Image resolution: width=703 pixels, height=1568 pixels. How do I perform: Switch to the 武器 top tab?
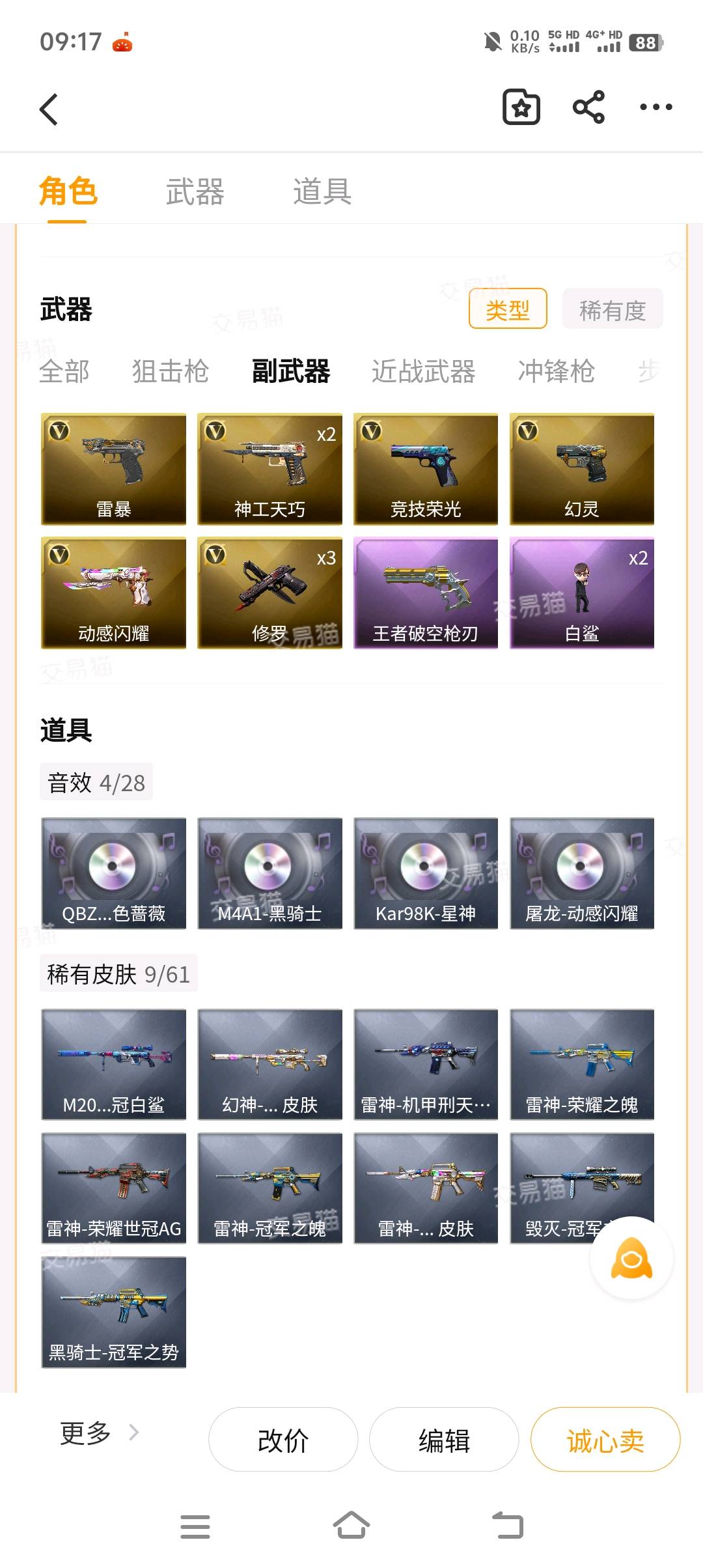(x=195, y=191)
